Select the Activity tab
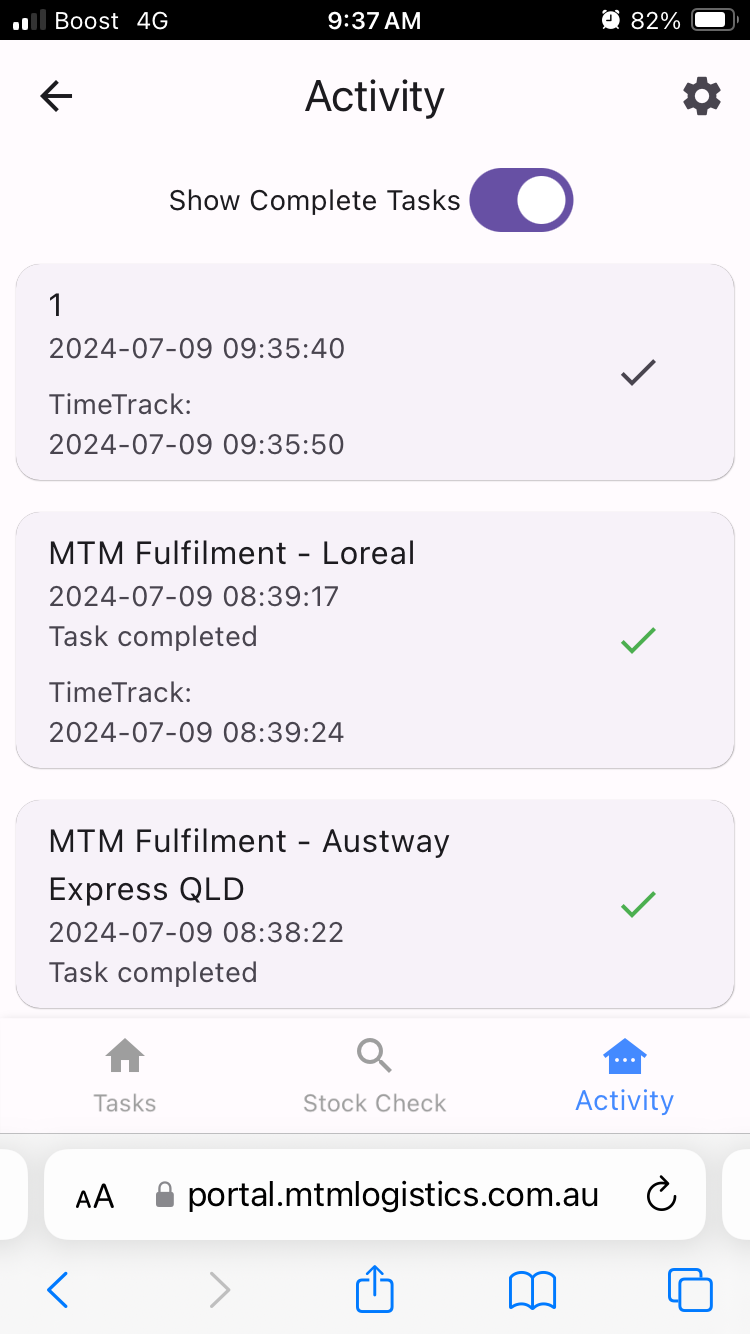750x1334 pixels. click(625, 1076)
